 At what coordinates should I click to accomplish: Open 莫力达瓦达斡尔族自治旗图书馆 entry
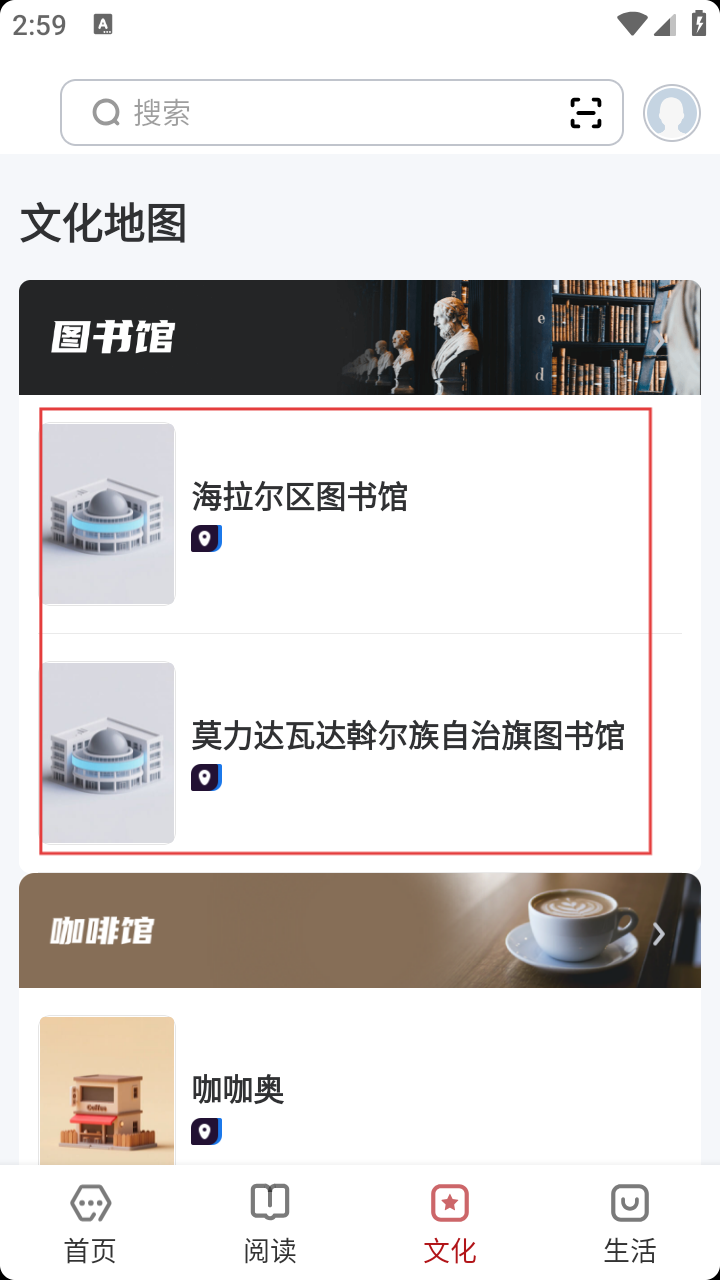pyautogui.click(x=408, y=736)
